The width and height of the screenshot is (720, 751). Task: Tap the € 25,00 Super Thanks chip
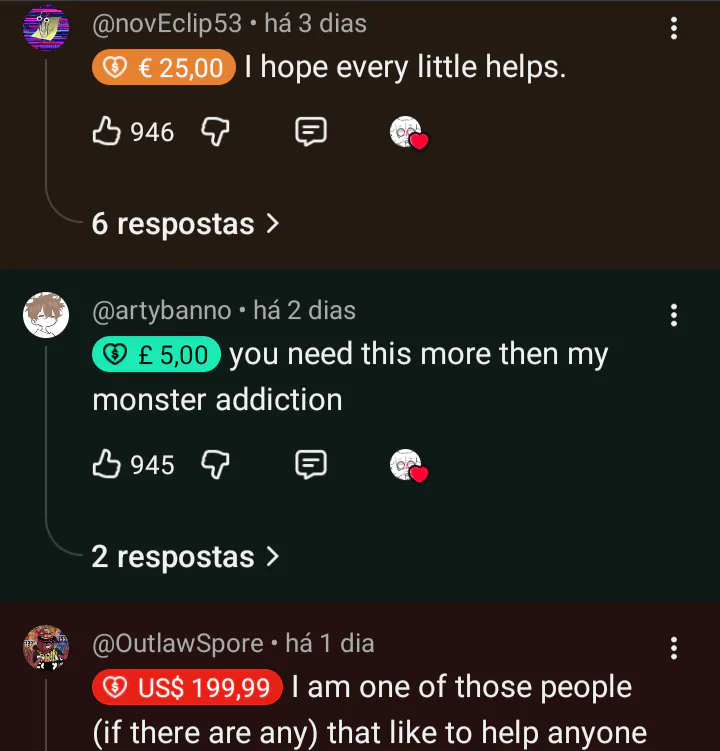[x=164, y=69]
